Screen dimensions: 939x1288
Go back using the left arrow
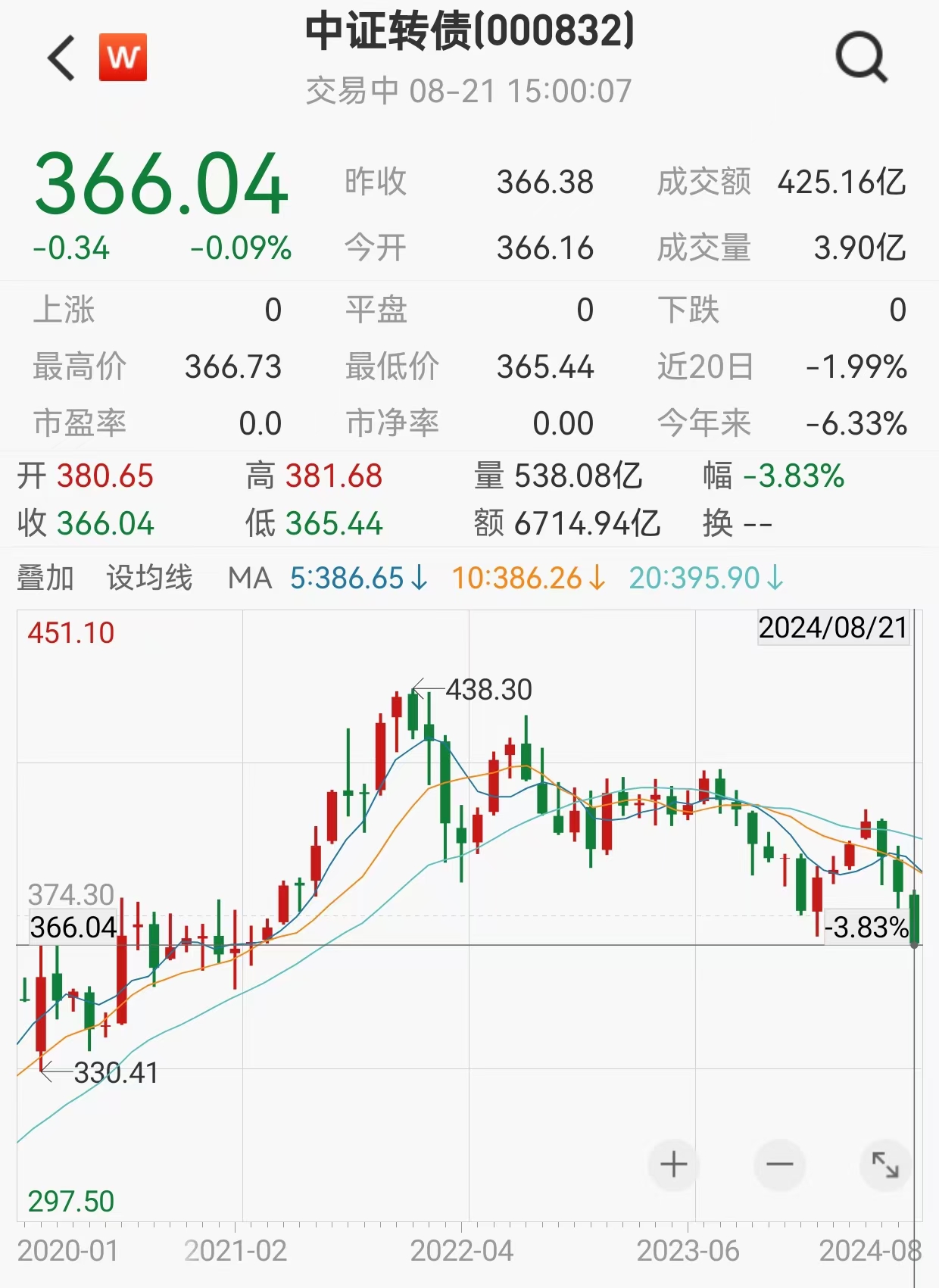(x=62, y=58)
